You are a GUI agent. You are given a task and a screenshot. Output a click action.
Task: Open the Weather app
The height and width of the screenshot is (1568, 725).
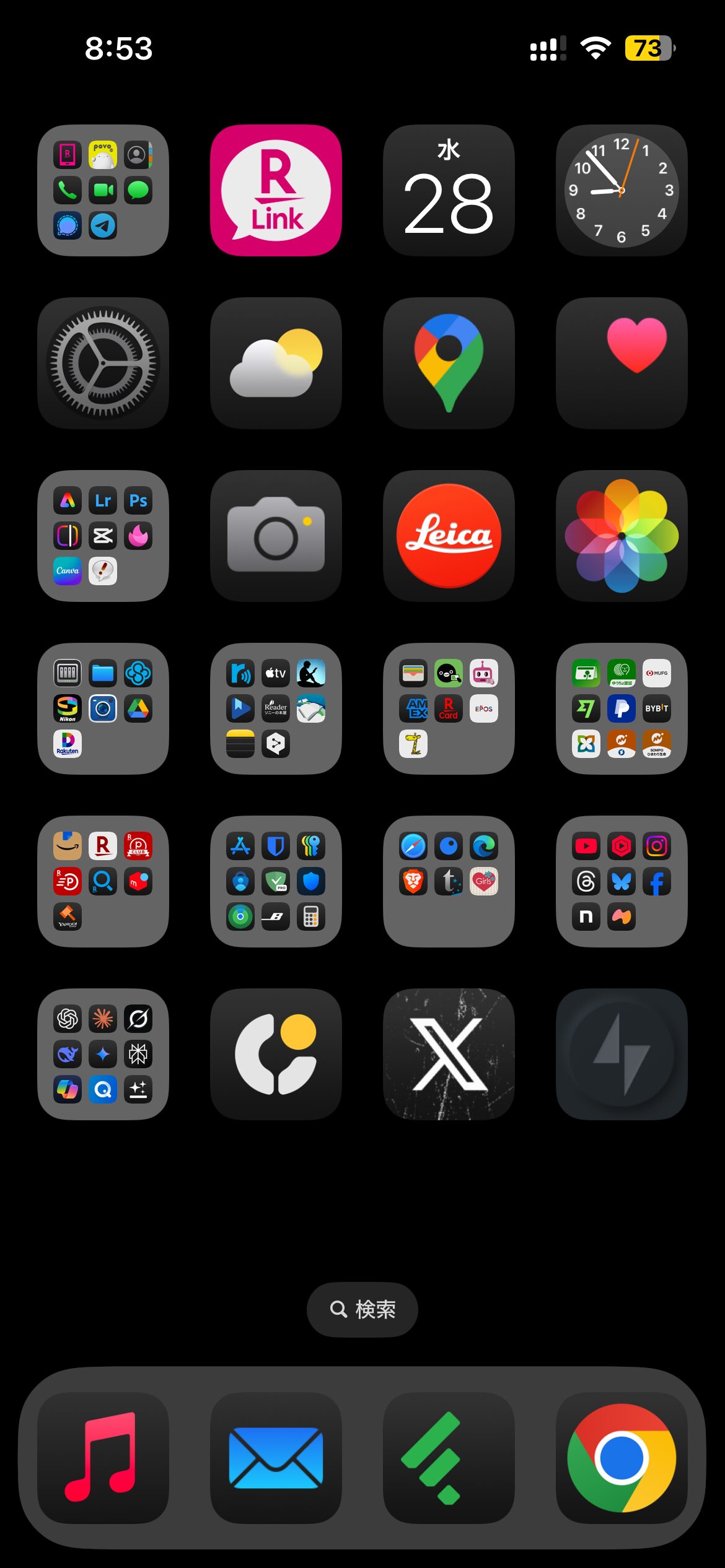tap(276, 363)
